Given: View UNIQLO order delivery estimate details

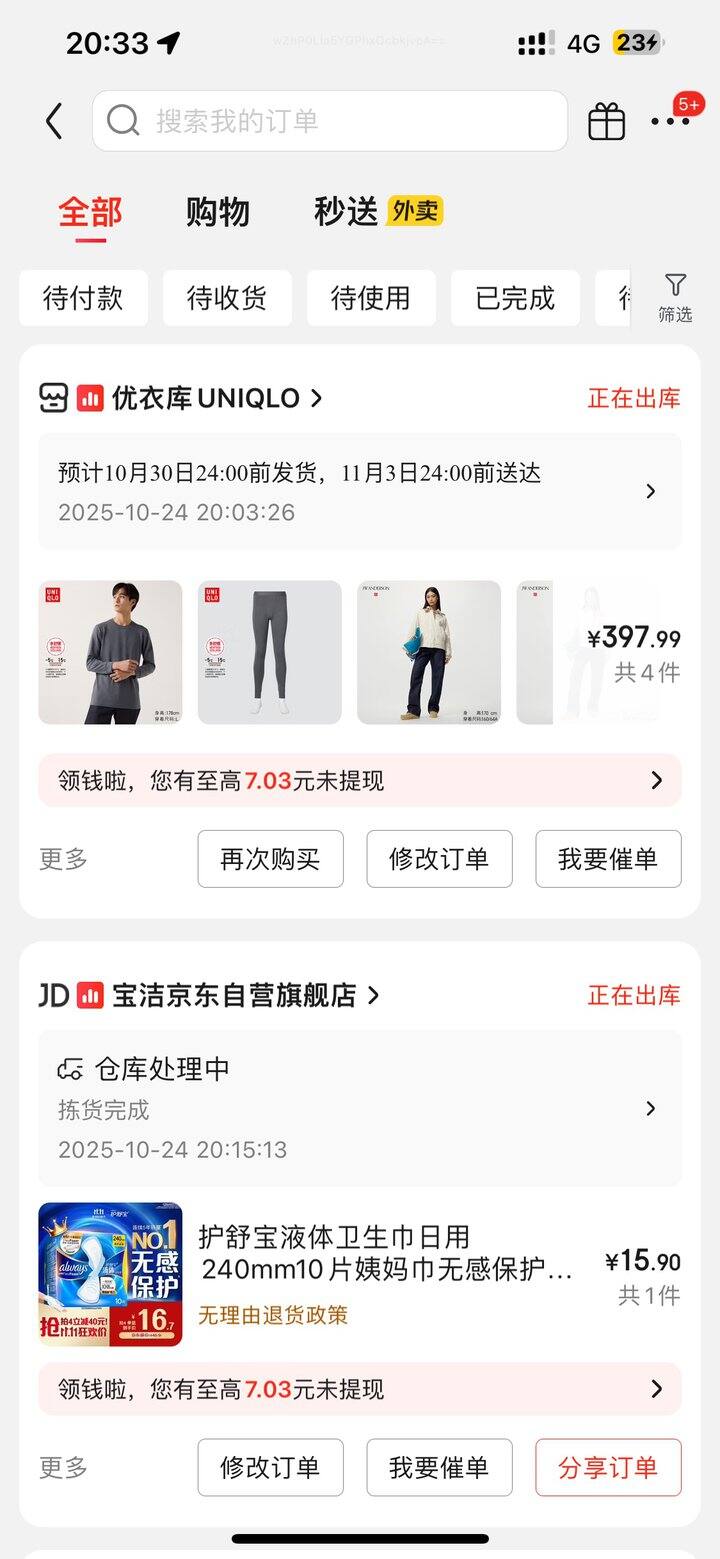Looking at the screenshot, I should 360,491.
